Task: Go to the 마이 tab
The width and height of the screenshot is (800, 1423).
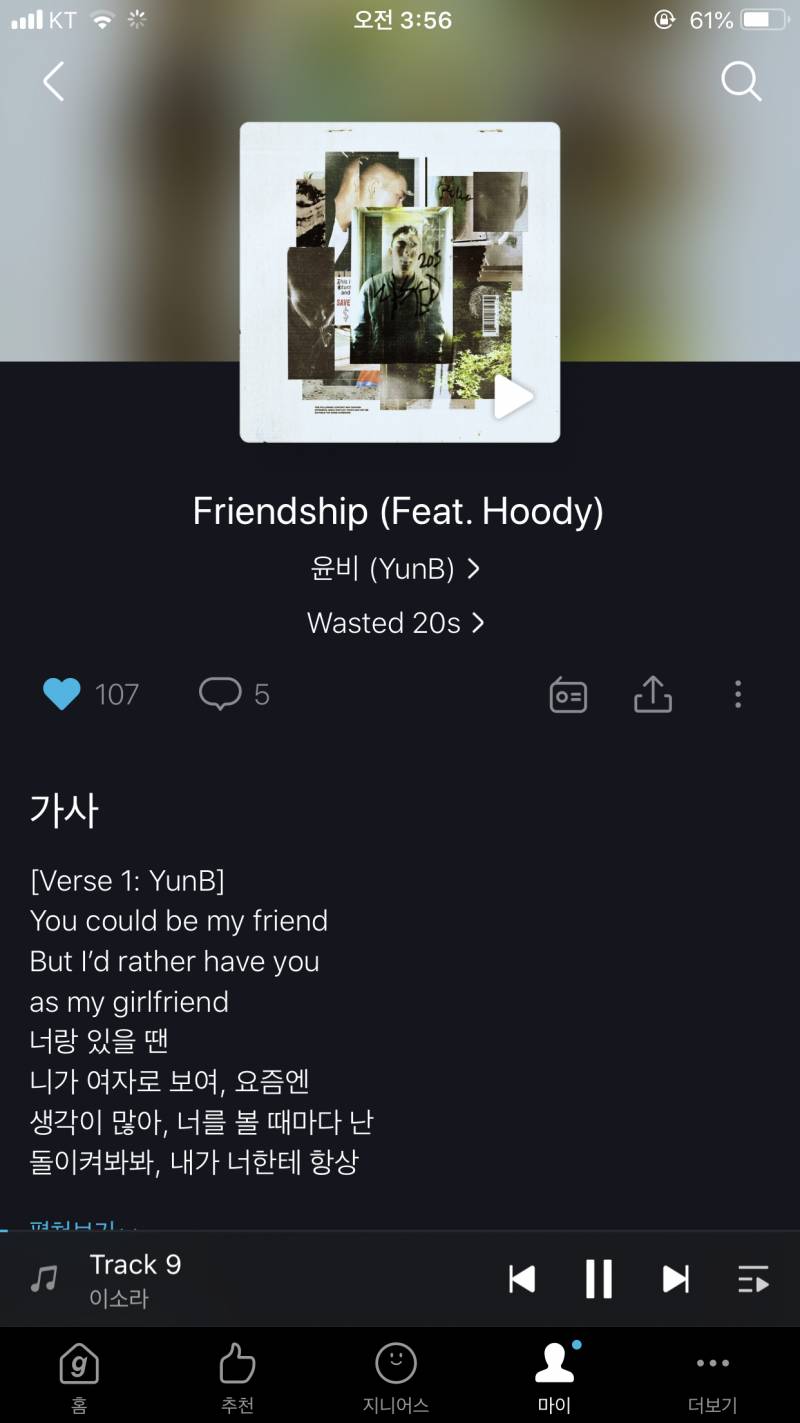Action: pyautogui.click(x=554, y=1375)
